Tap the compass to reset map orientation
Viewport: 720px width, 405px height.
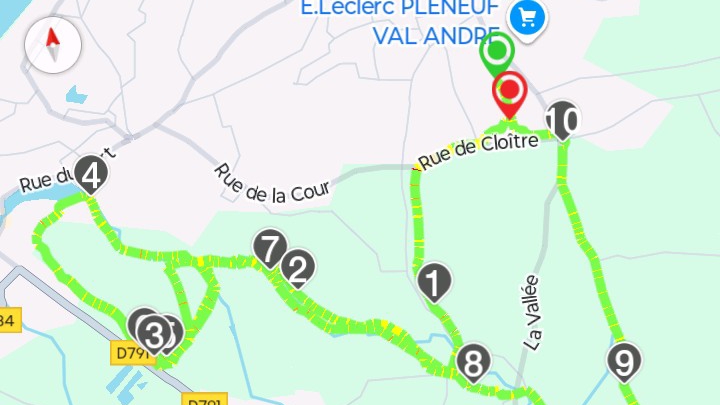[52, 43]
